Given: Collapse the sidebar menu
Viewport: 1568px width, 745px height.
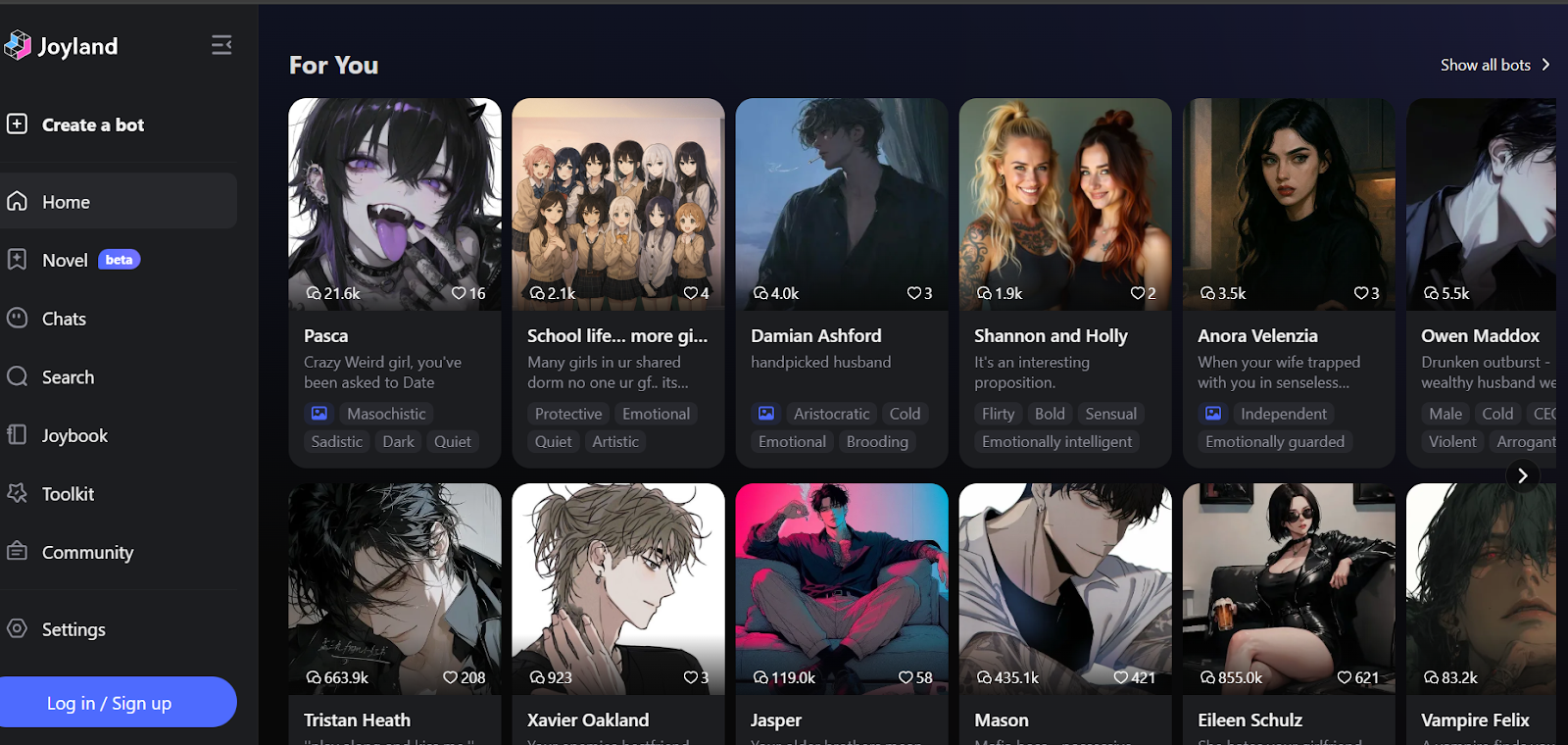Looking at the screenshot, I should coord(221,45).
